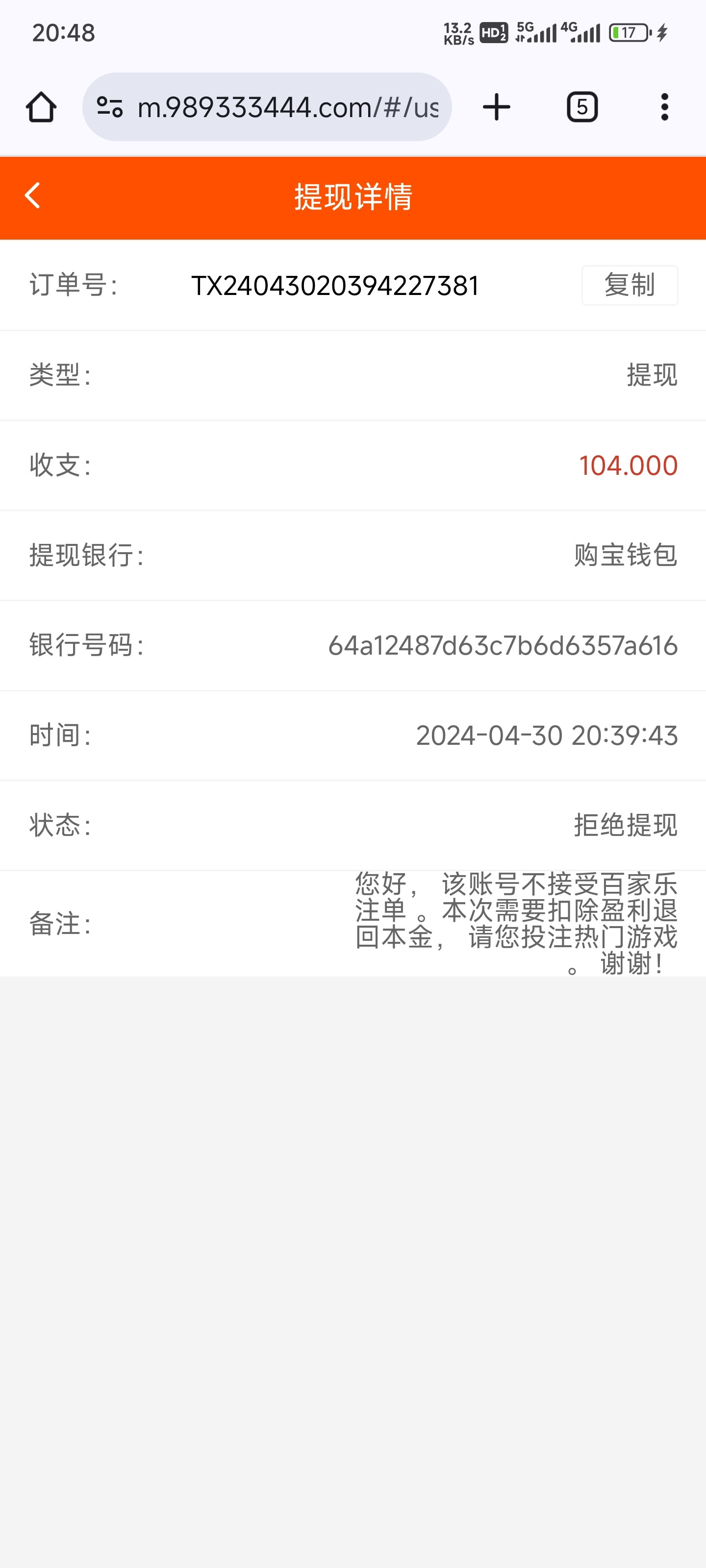The height and width of the screenshot is (1568, 706).
Task: Select the withdrawal amount 104.000
Action: click(x=629, y=465)
